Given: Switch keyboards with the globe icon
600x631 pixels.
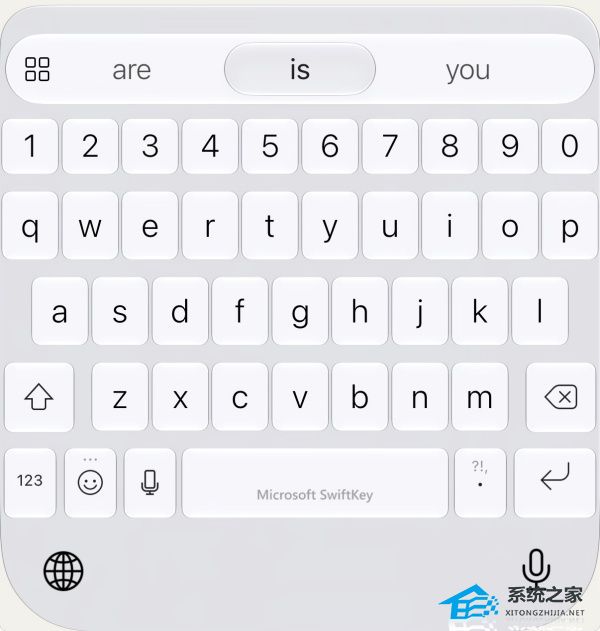Looking at the screenshot, I should 63,571.
